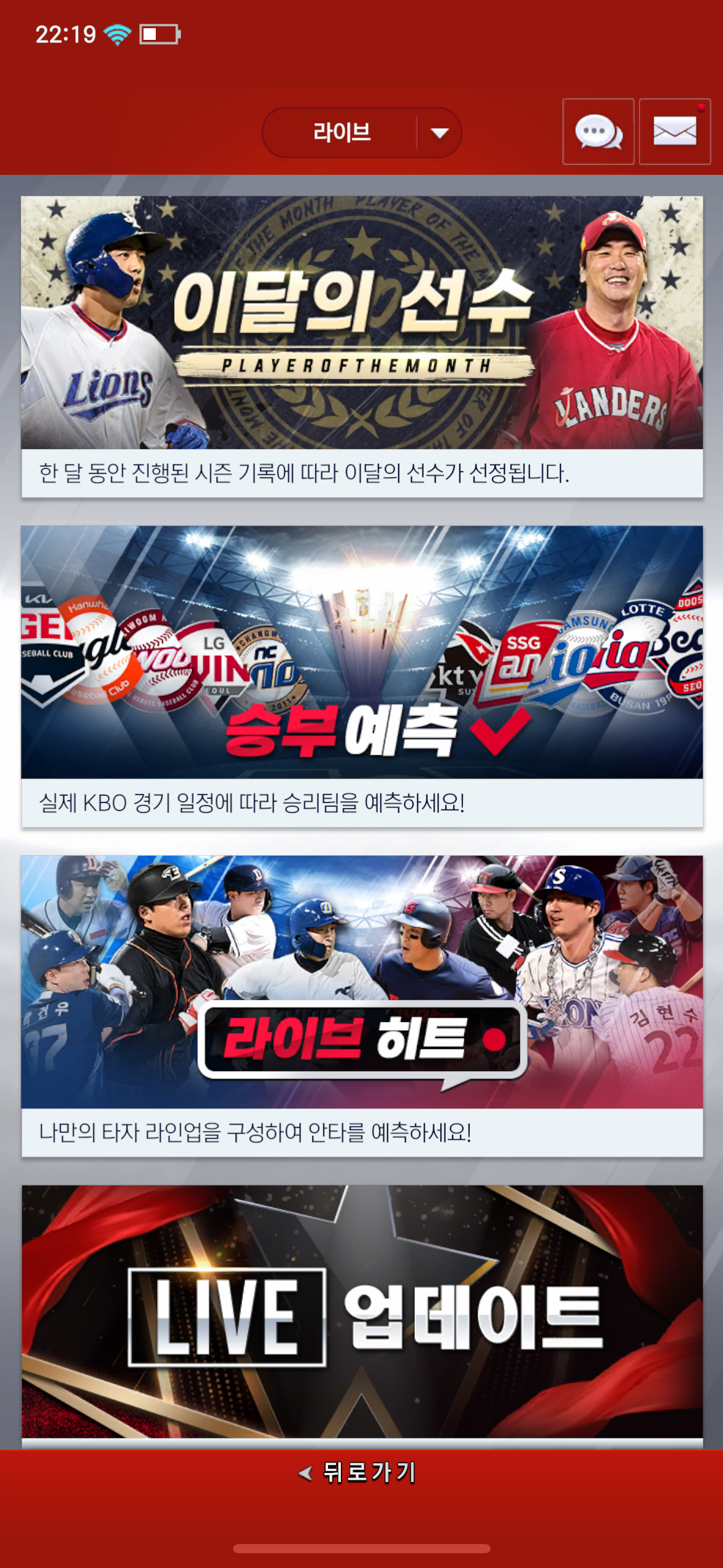Open the 라이브 히트 banner
This screenshot has height=1568, width=723.
pos(362,1005)
